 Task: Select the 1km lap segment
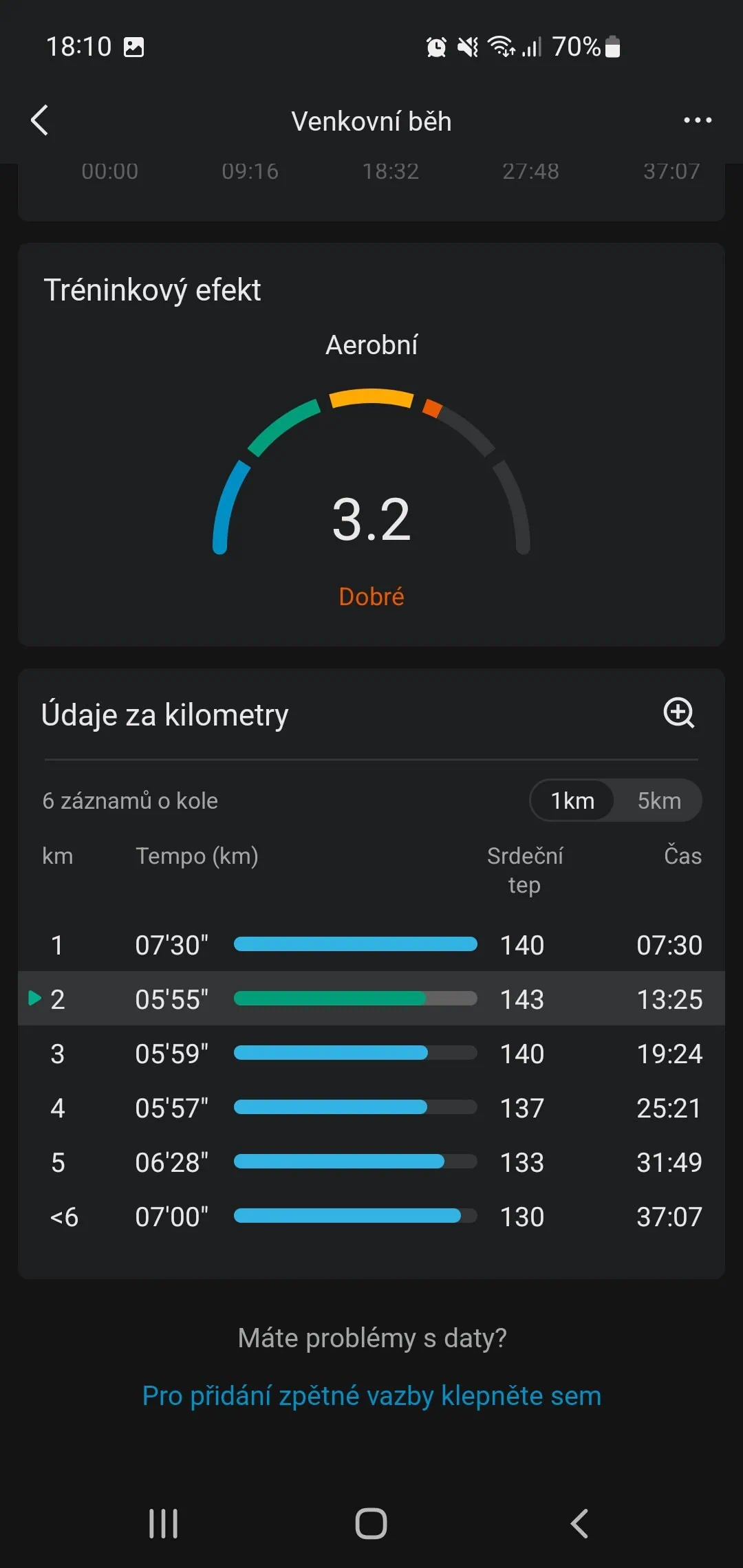pos(572,801)
